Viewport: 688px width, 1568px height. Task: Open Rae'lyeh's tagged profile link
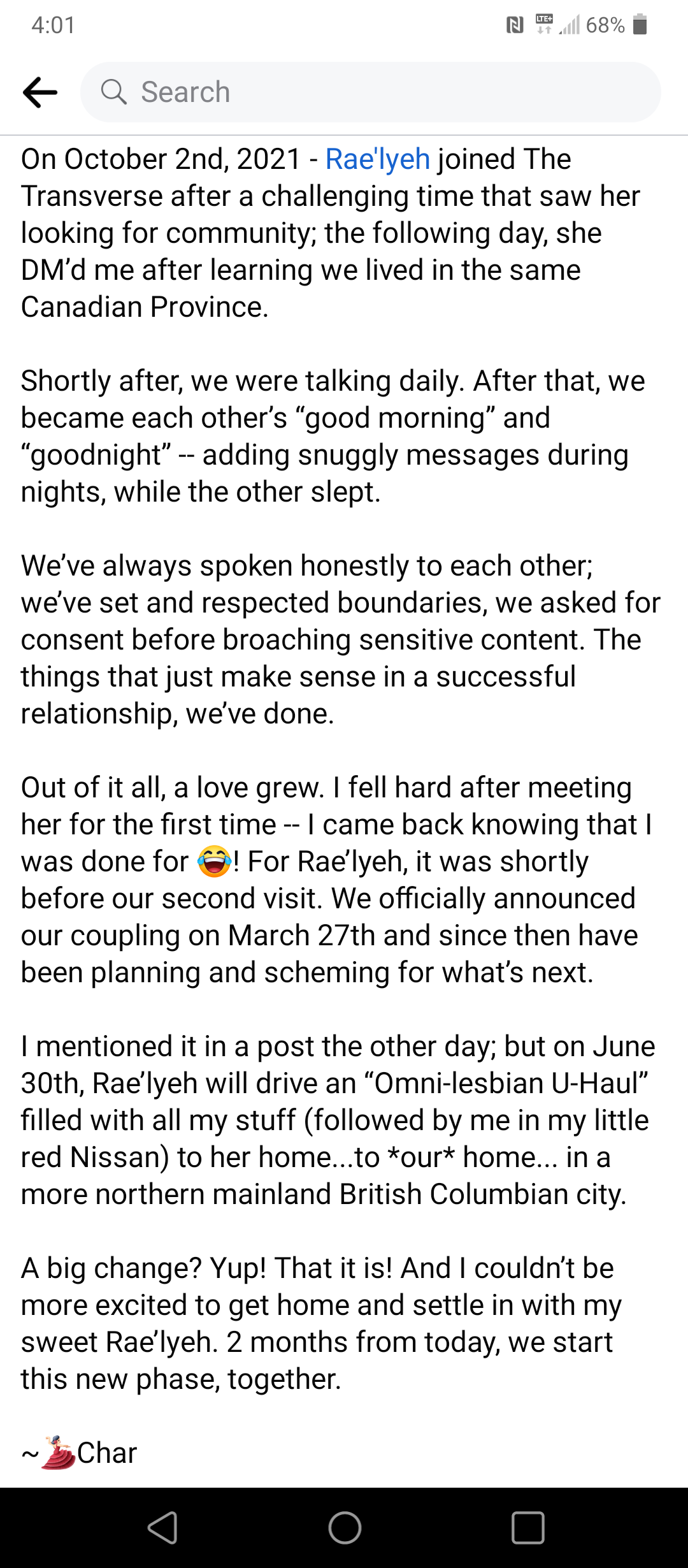point(378,159)
